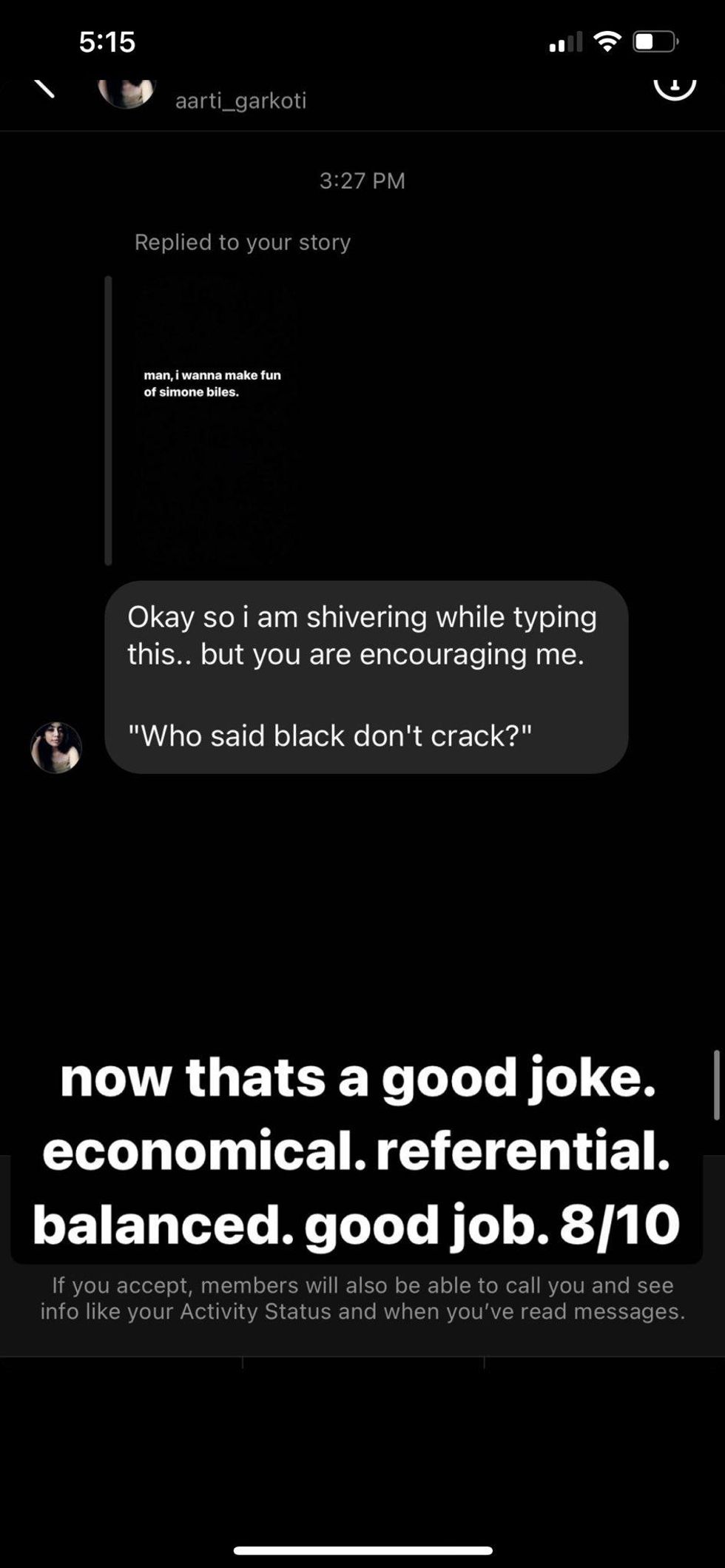The height and width of the screenshot is (1568, 725).
Task: Go back from the aarti_garkoti chat
Action: tap(44, 88)
